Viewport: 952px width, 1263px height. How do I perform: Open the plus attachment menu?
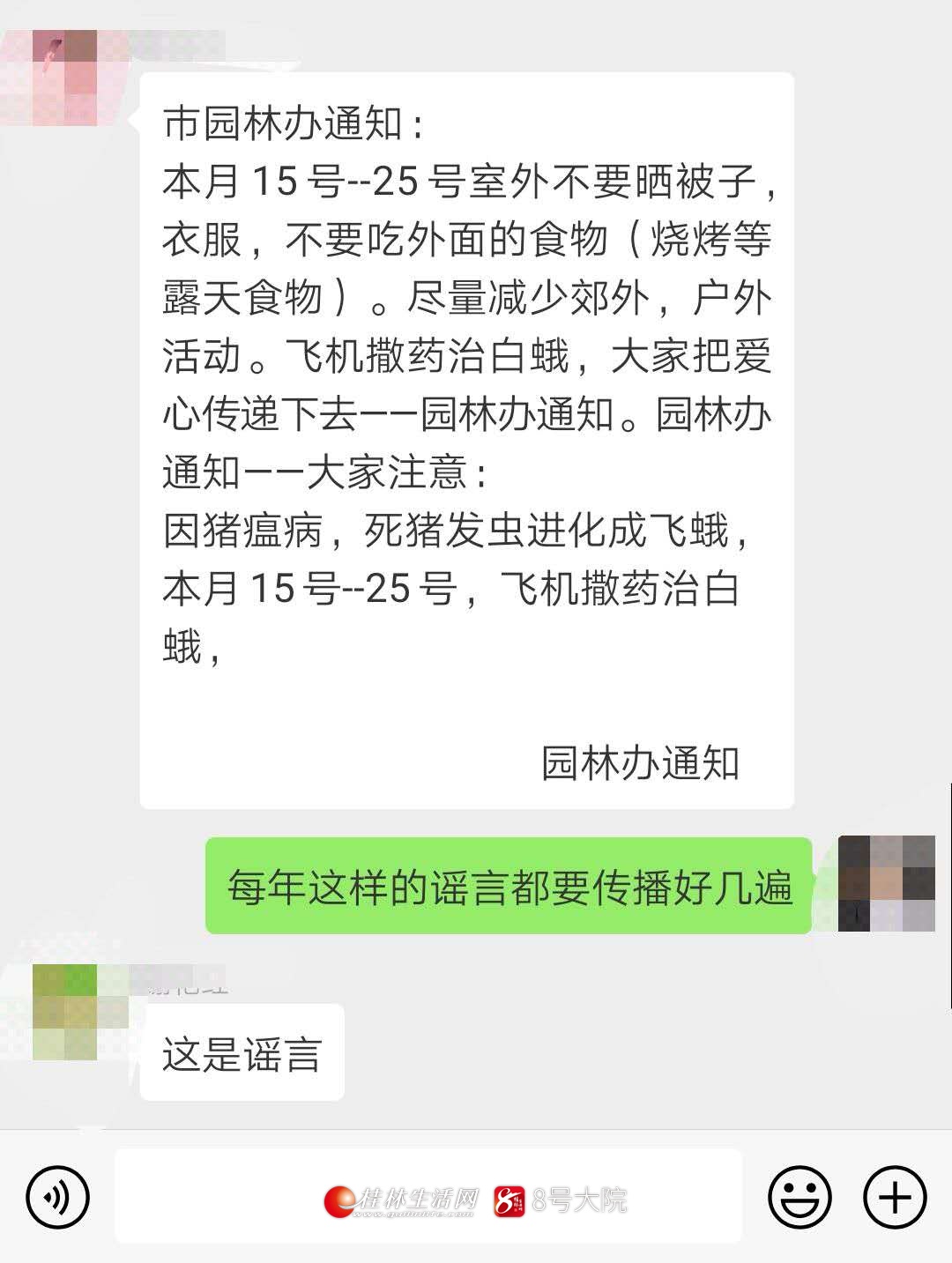(895, 1197)
